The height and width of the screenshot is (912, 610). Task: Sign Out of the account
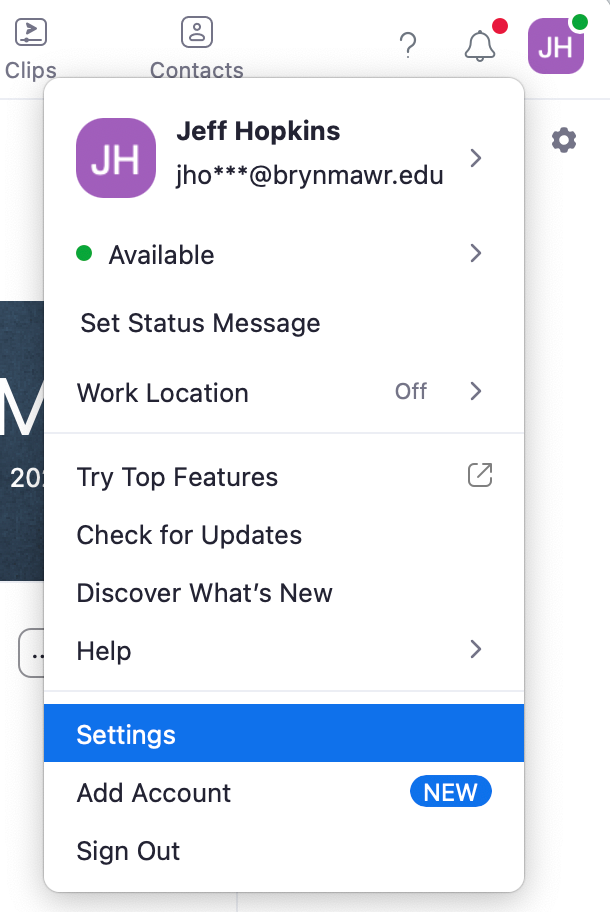click(128, 851)
